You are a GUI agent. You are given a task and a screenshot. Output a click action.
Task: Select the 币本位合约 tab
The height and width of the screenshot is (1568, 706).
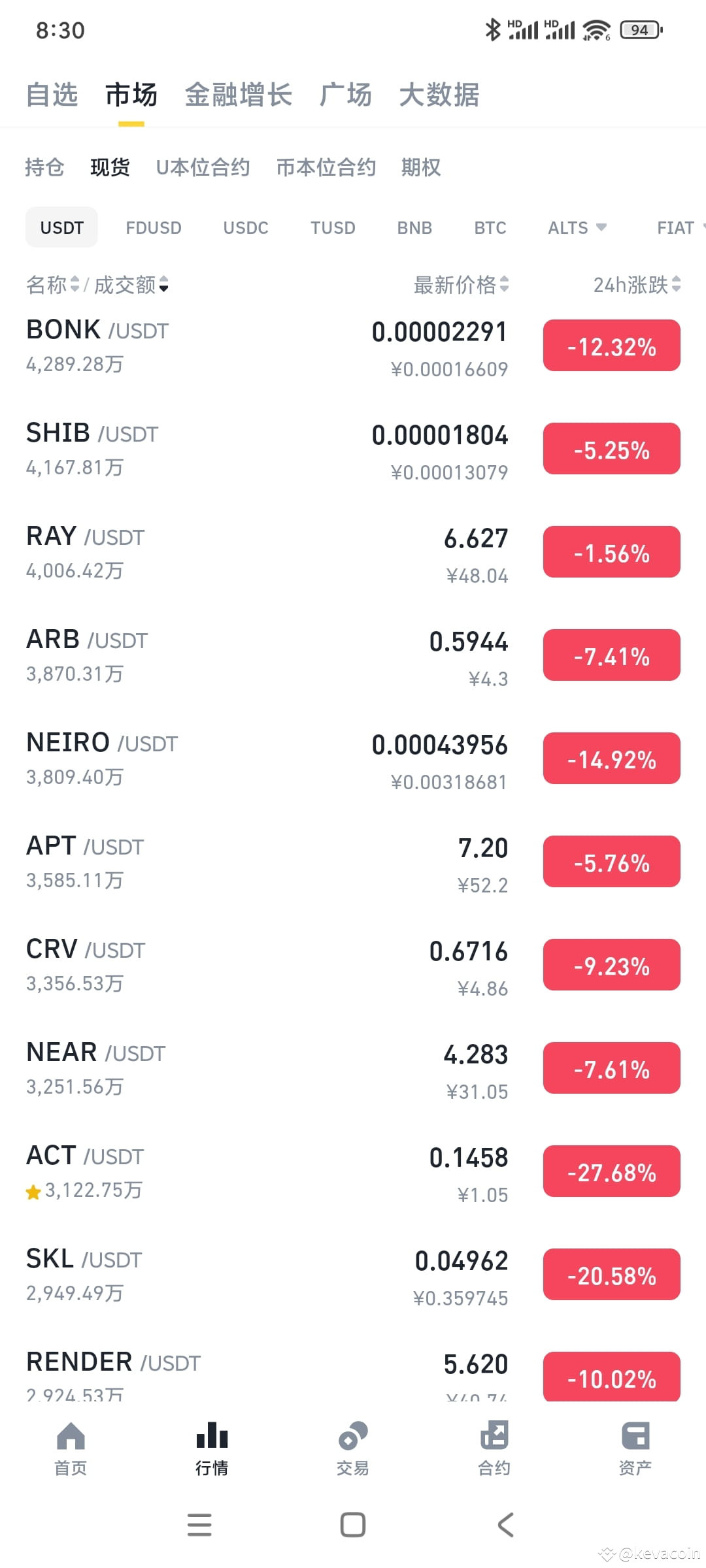click(326, 167)
